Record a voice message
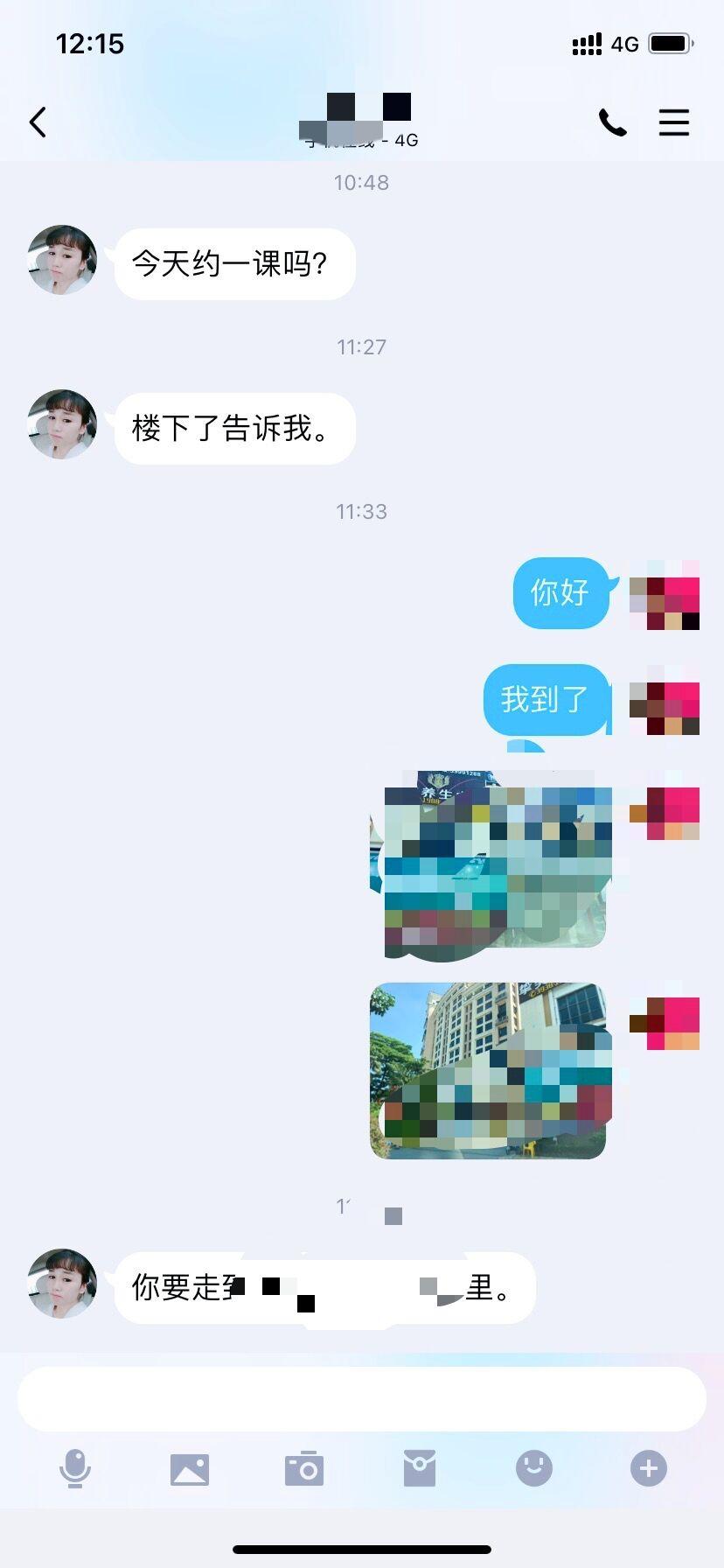The width and height of the screenshot is (724, 1568). [75, 1468]
